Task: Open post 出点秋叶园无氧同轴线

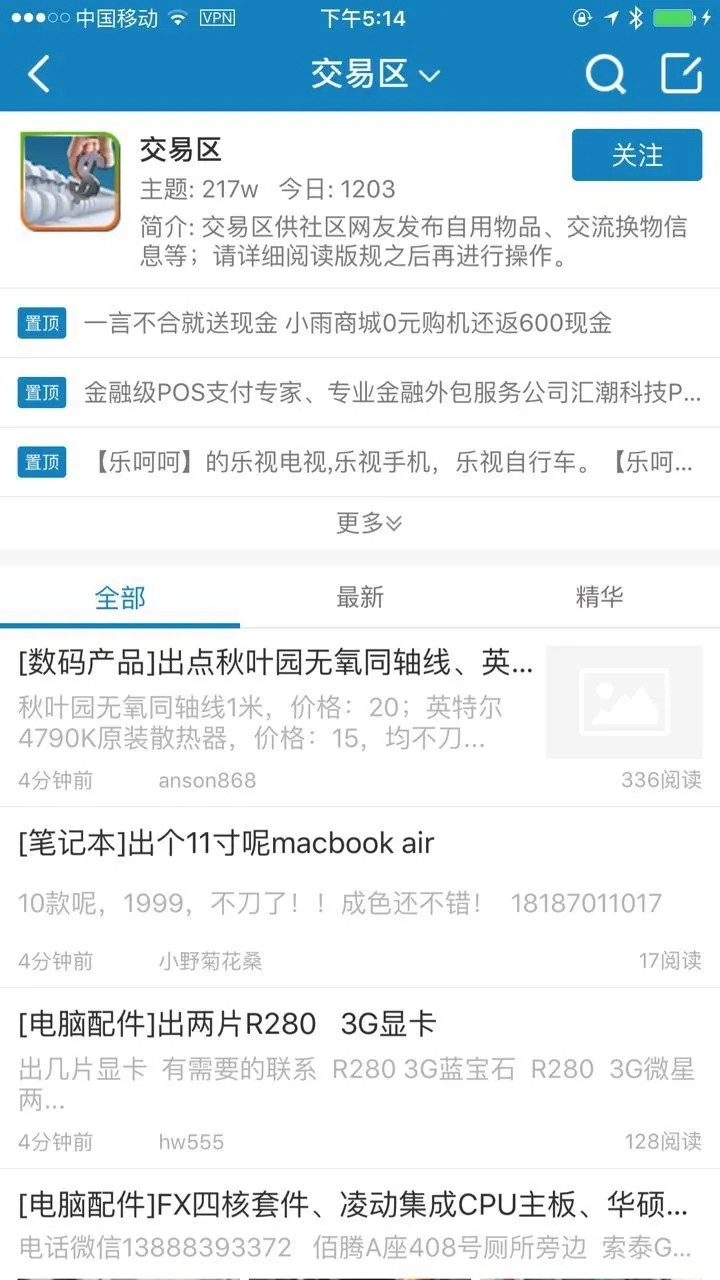Action: click(x=276, y=662)
